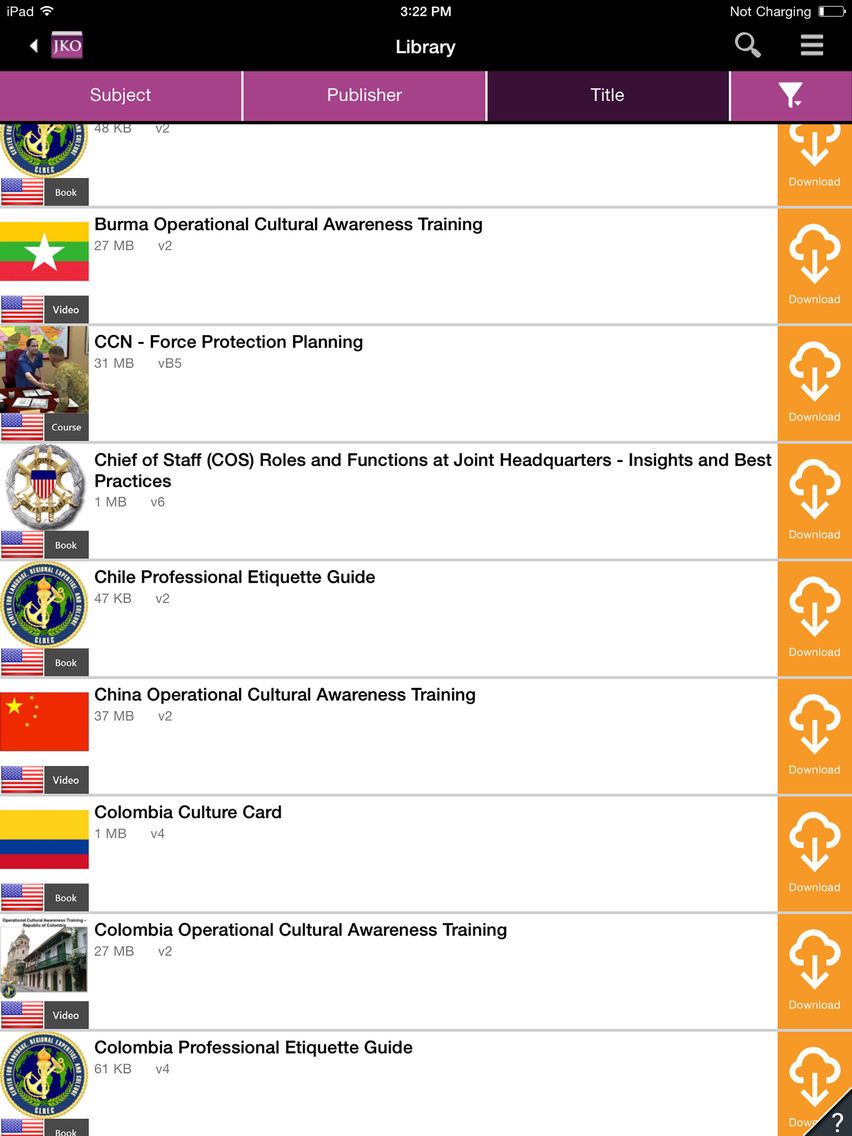This screenshot has width=852, height=1136.
Task: Open the library search
Action: point(747,46)
